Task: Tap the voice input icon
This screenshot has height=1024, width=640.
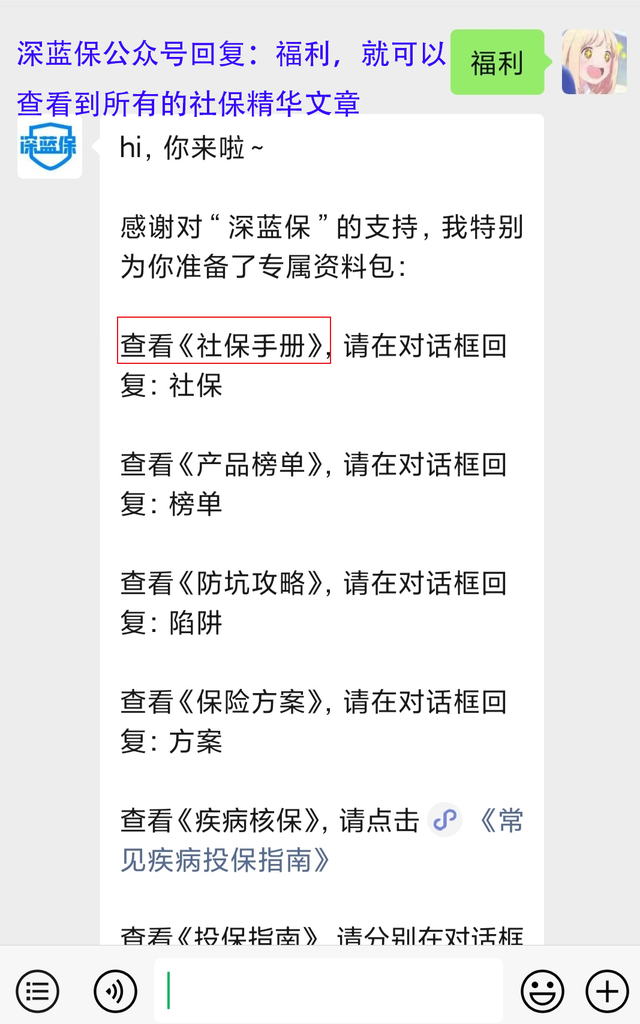Action: (115, 991)
